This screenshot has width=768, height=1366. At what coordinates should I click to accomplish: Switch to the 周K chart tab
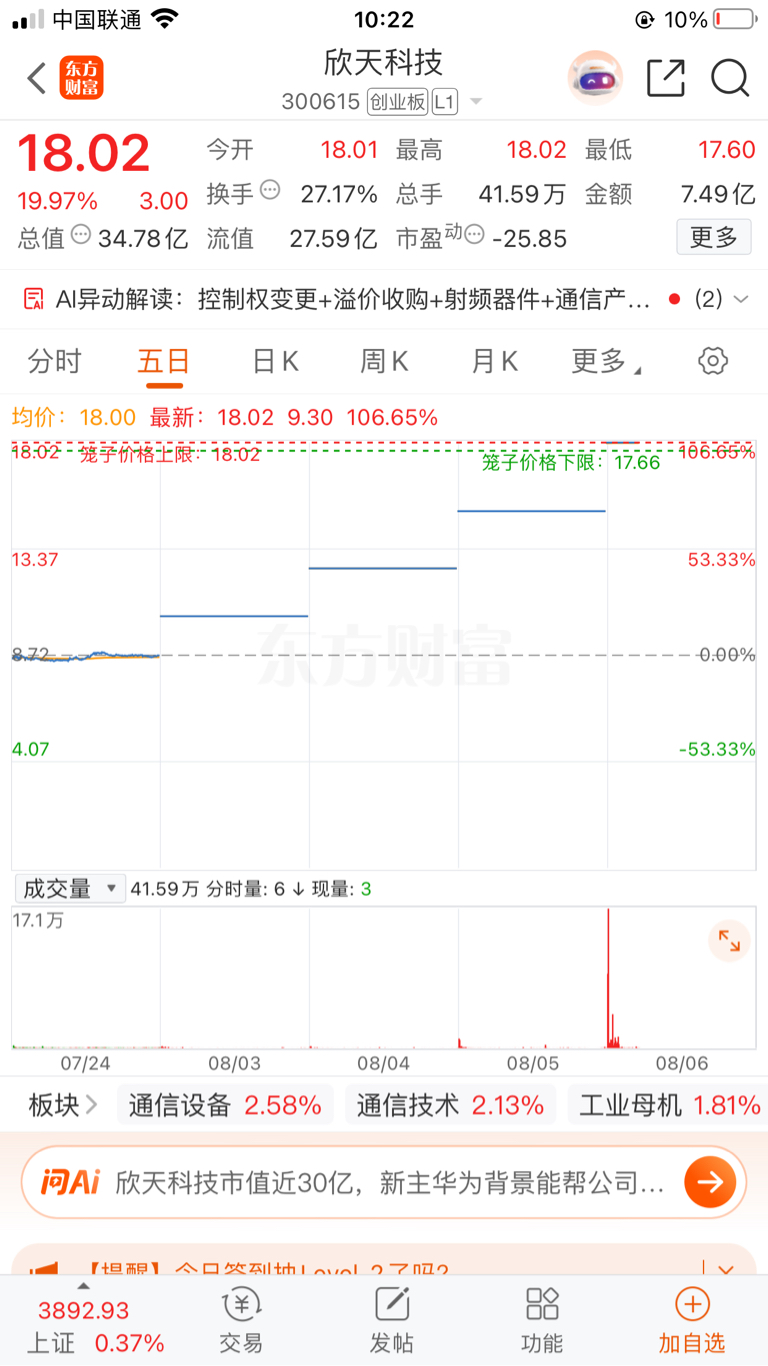click(385, 361)
